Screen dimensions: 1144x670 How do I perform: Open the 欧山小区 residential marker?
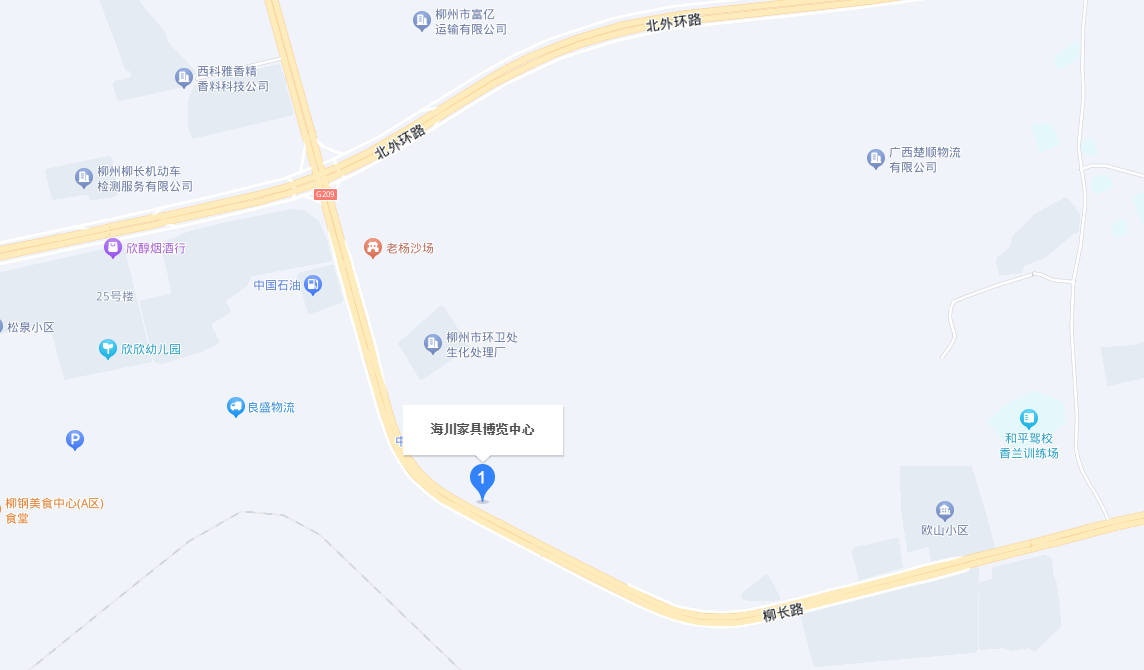point(944,511)
